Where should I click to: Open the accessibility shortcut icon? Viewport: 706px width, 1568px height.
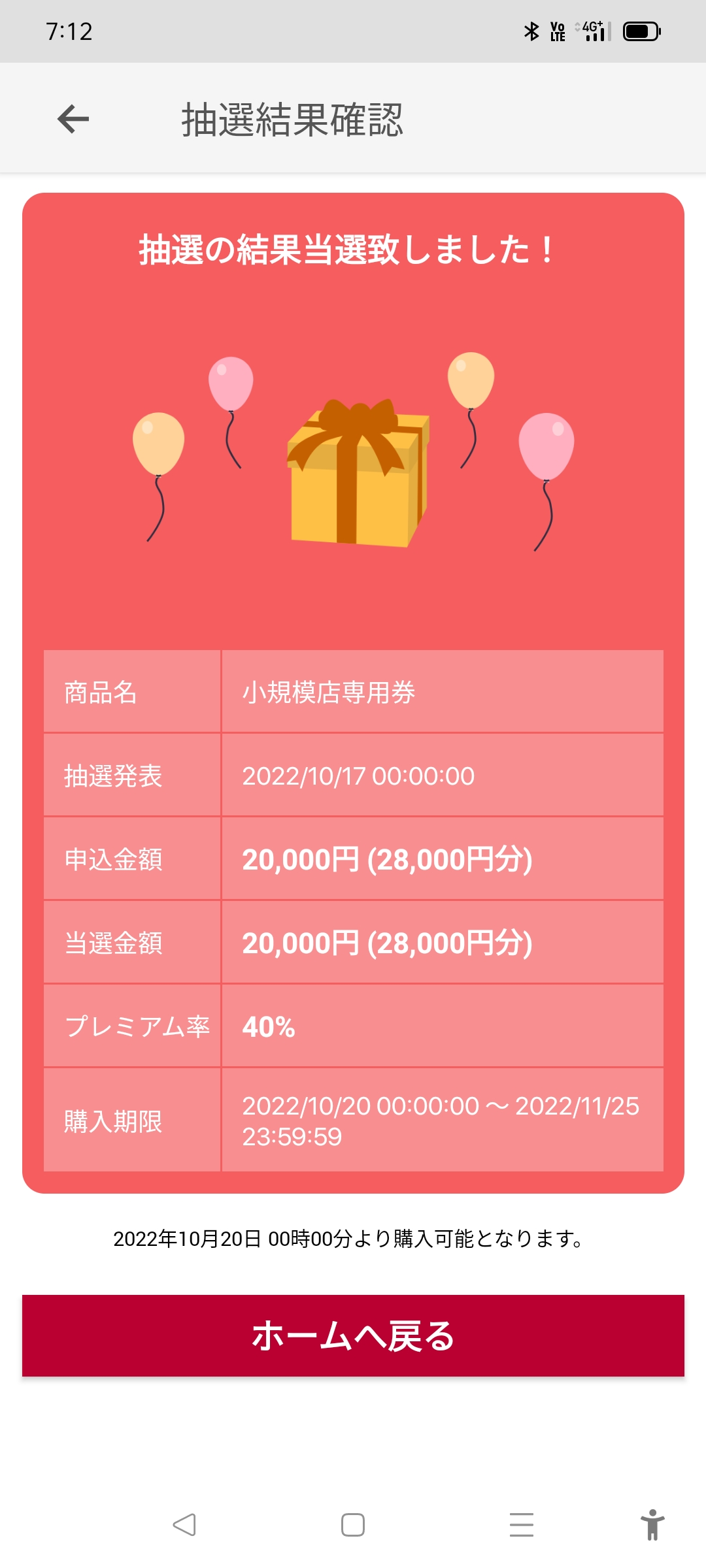tap(652, 1525)
